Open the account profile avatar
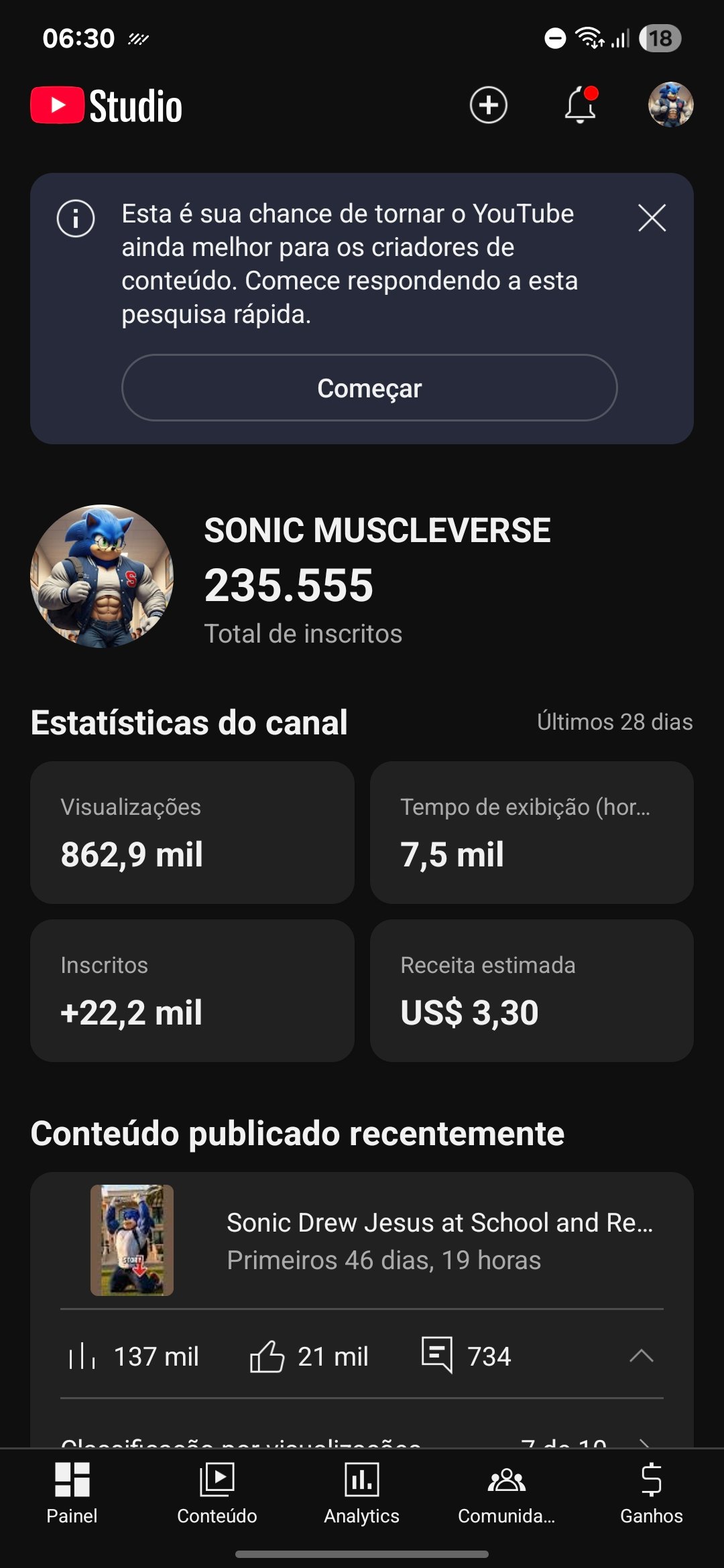Image resolution: width=724 pixels, height=1568 pixels. point(670,105)
